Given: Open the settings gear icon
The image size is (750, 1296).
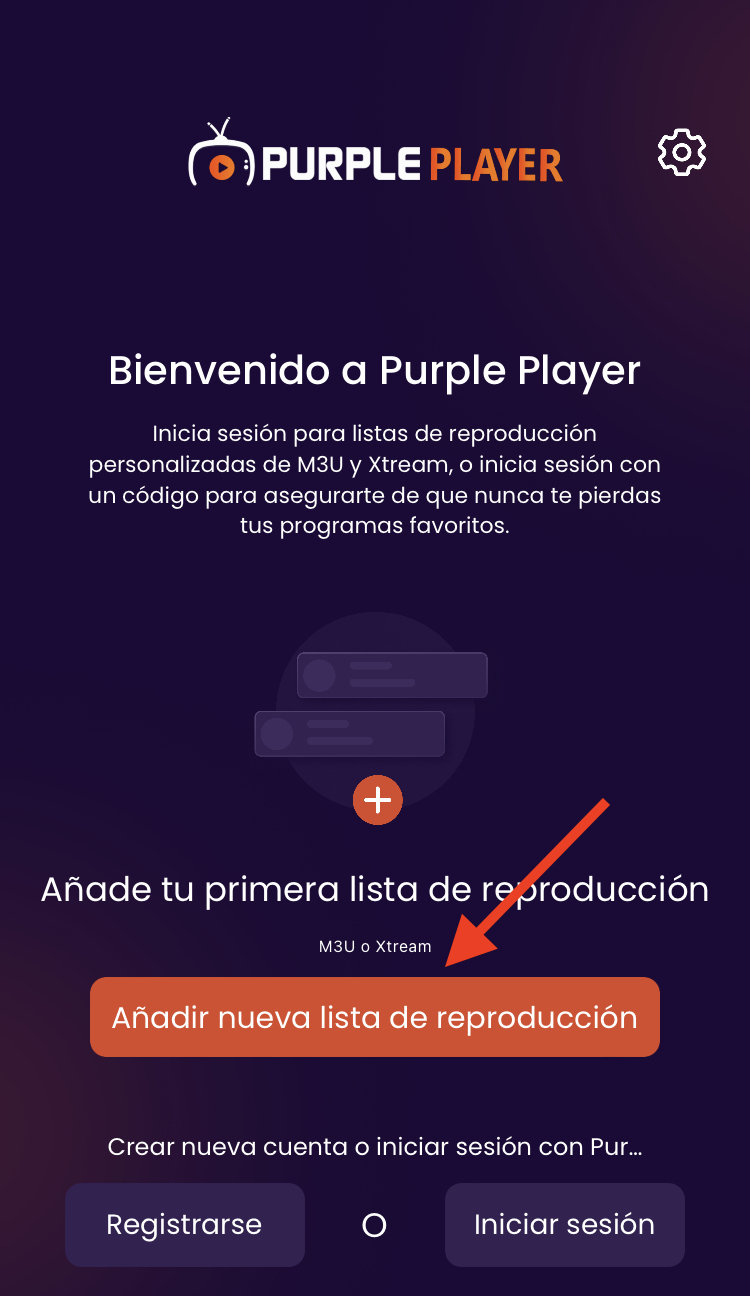Looking at the screenshot, I should (x=682, y=152).
